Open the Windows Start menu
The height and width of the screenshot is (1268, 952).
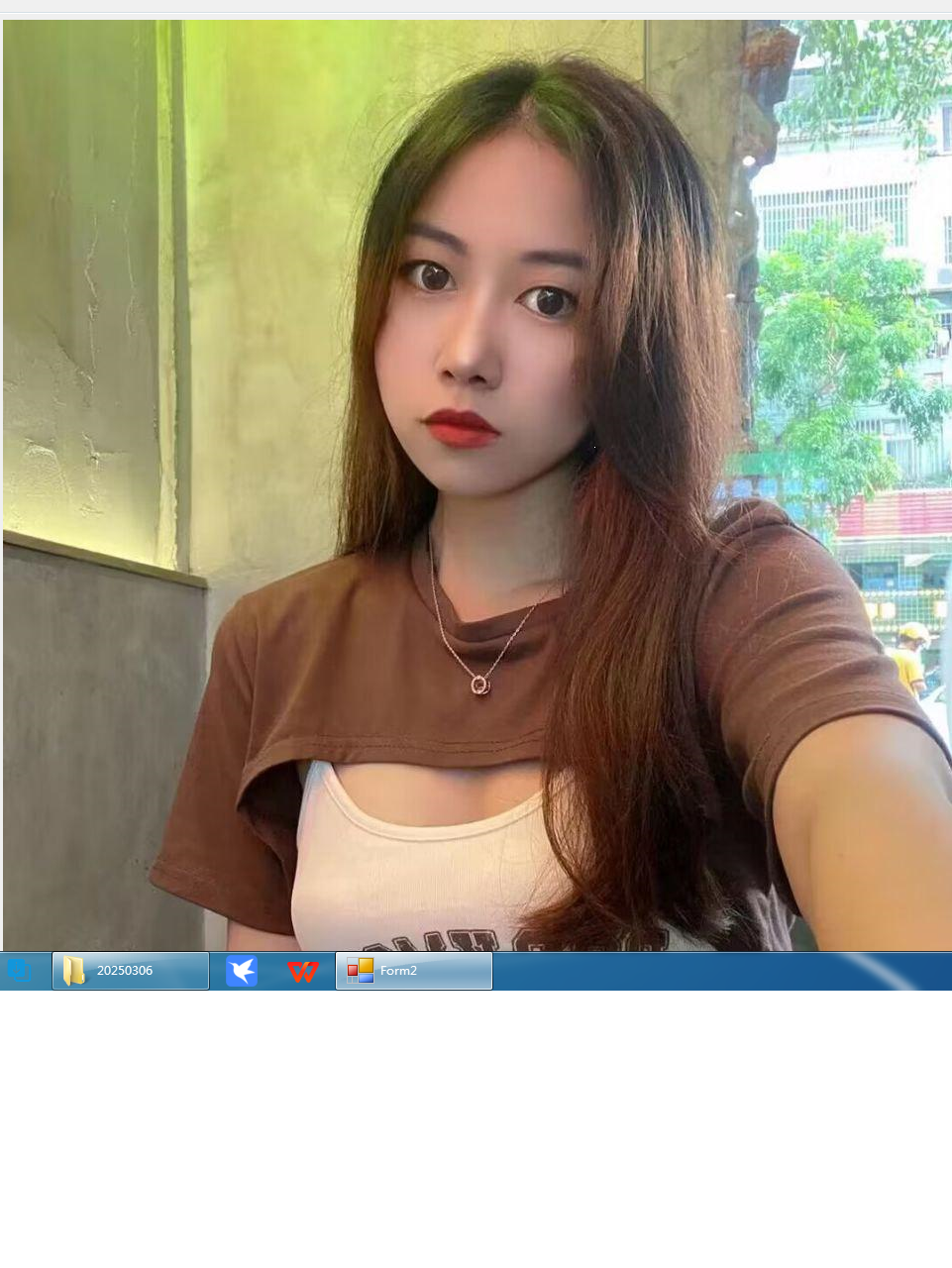(20, 971)
